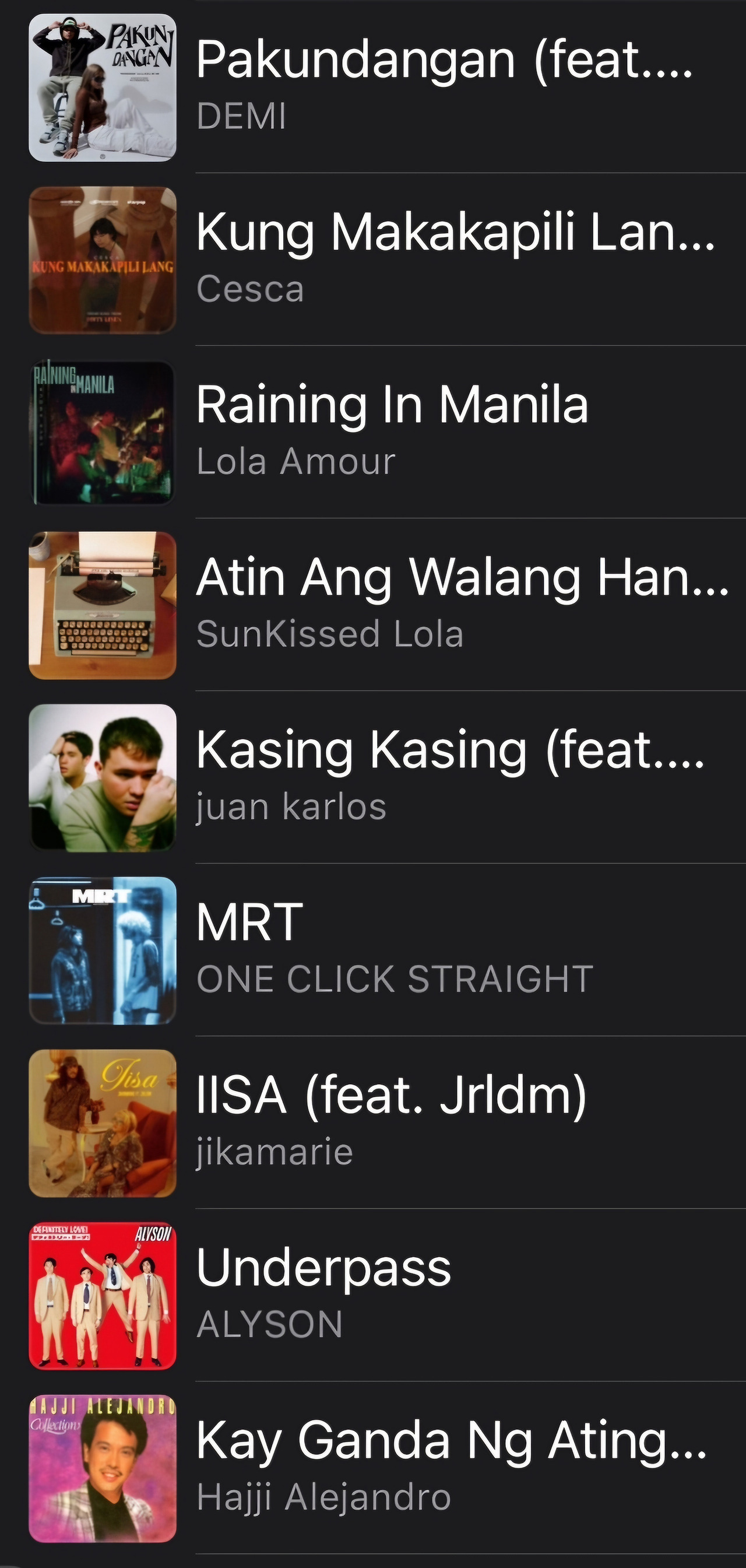Tap Kasing Kasing by juan karlos
746x1568 pixels.
pyautogui.click(x=373, y=777)
